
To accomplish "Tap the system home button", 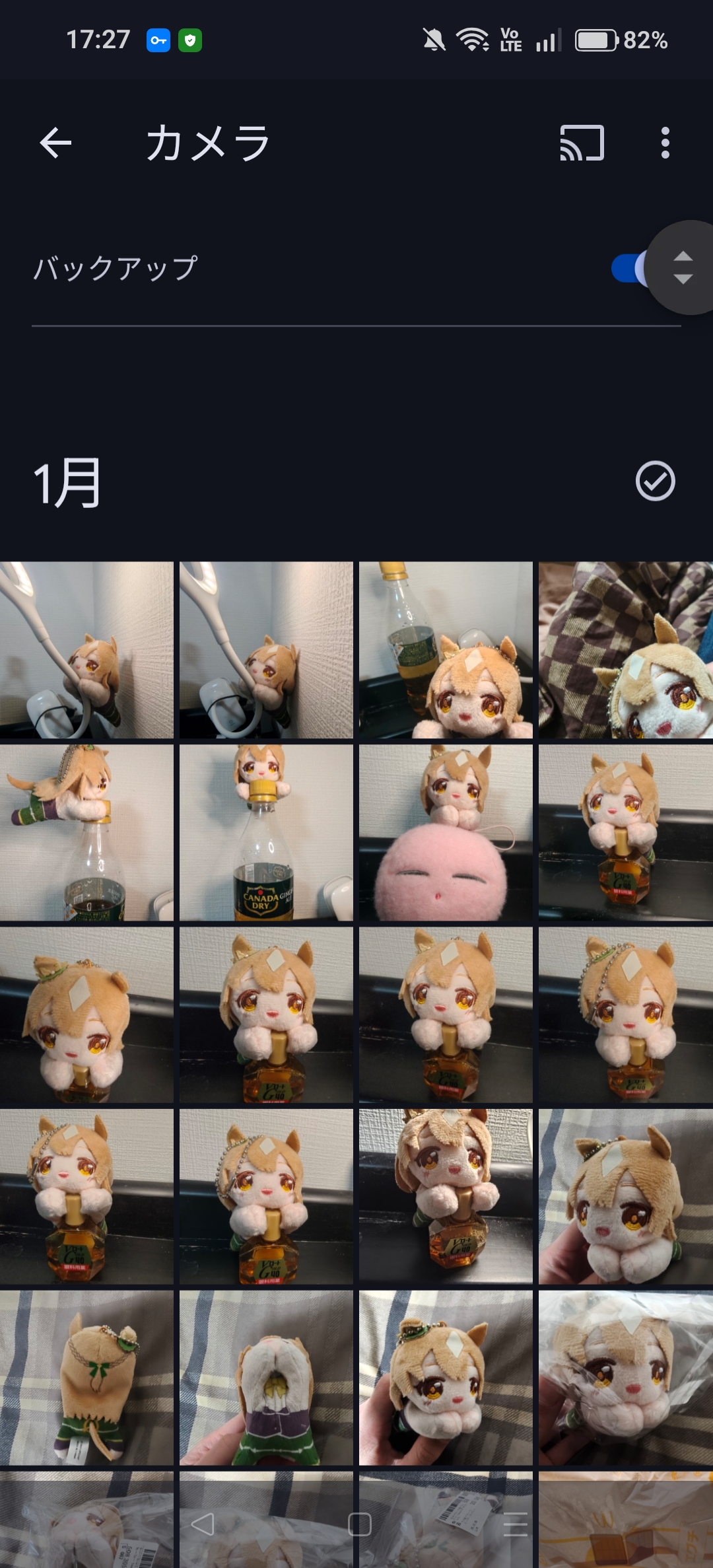I will click(359, 1524).
